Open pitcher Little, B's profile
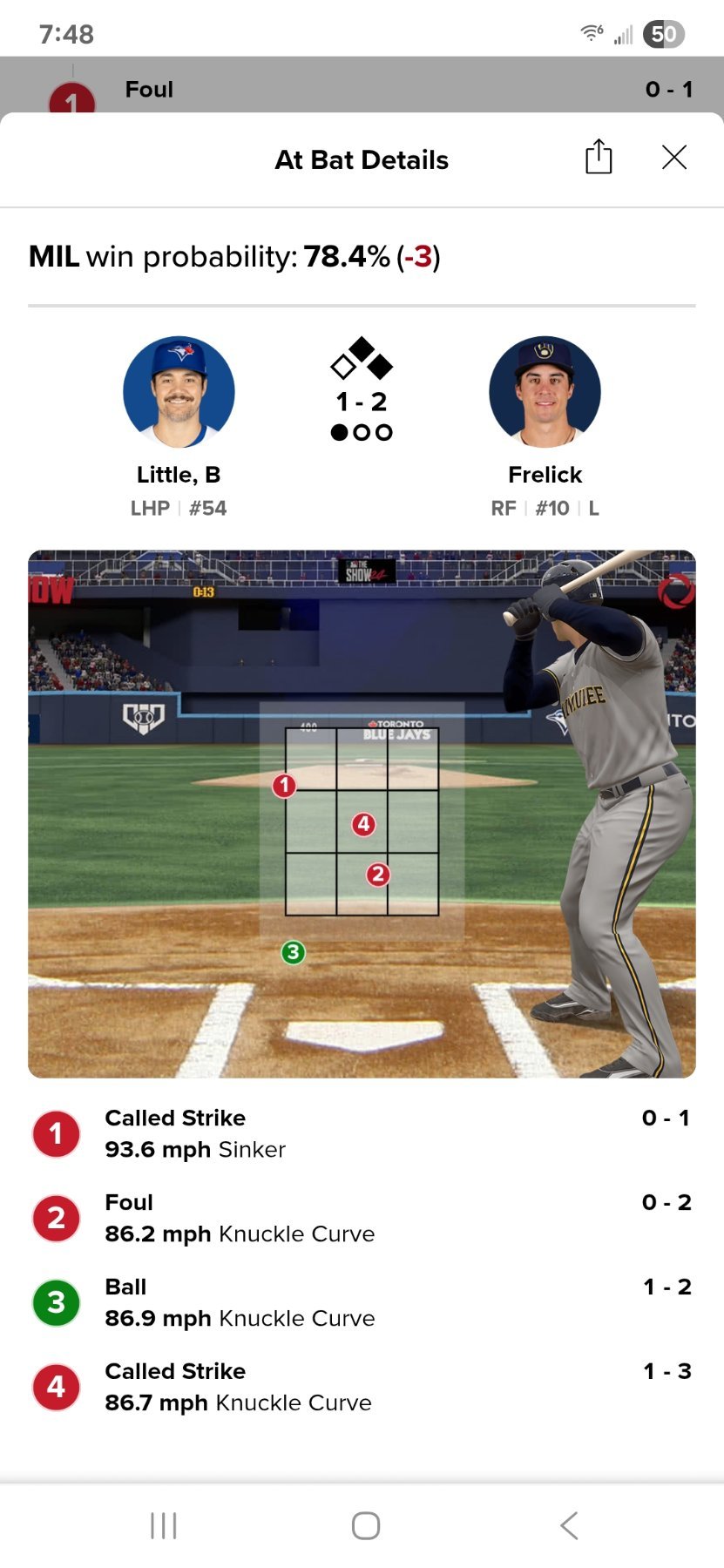The image size is (724, 1568). [x=179, y=392]
